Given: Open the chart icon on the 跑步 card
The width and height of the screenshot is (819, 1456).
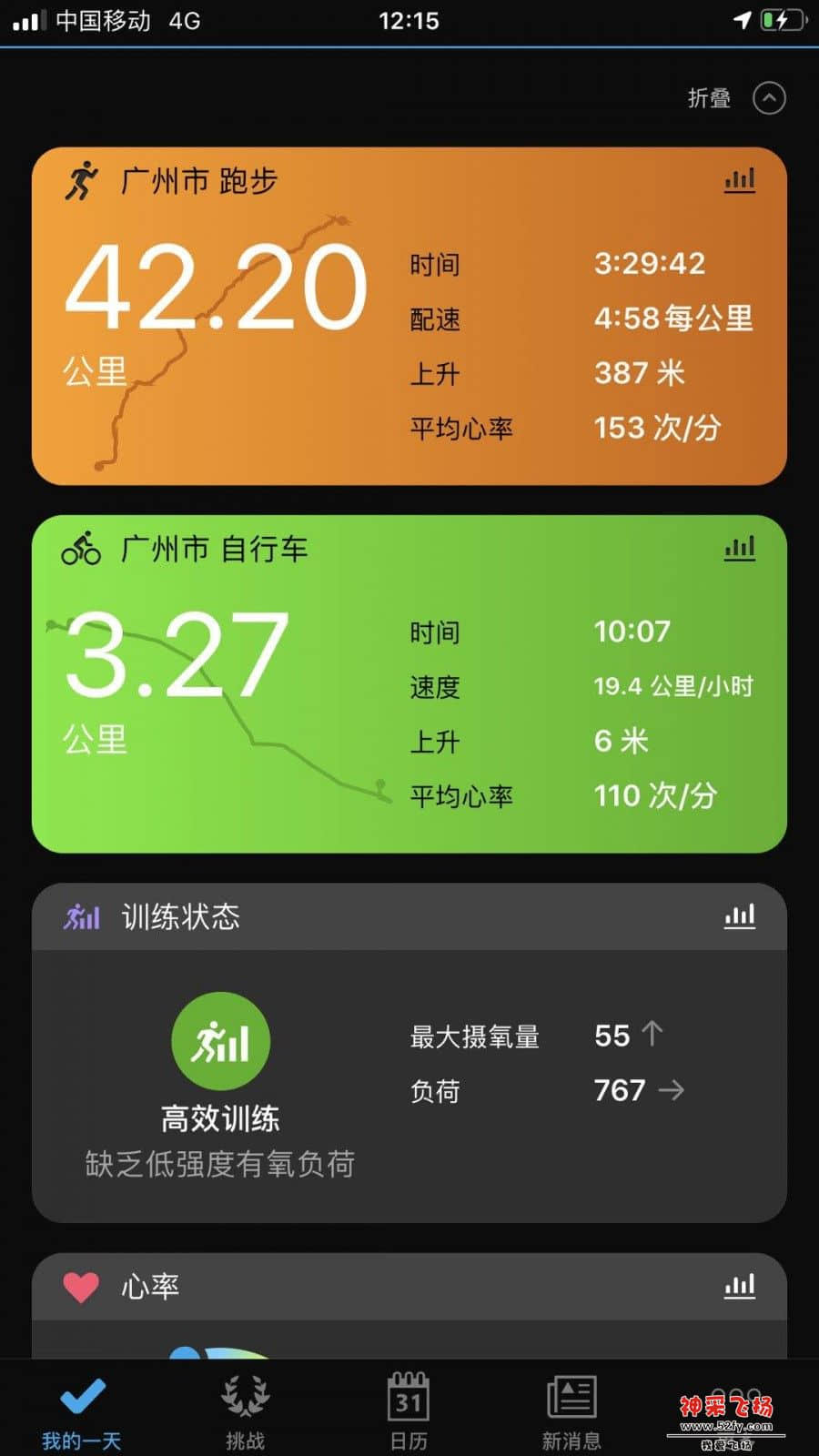Looking at the screenshot, I should 739,180.
